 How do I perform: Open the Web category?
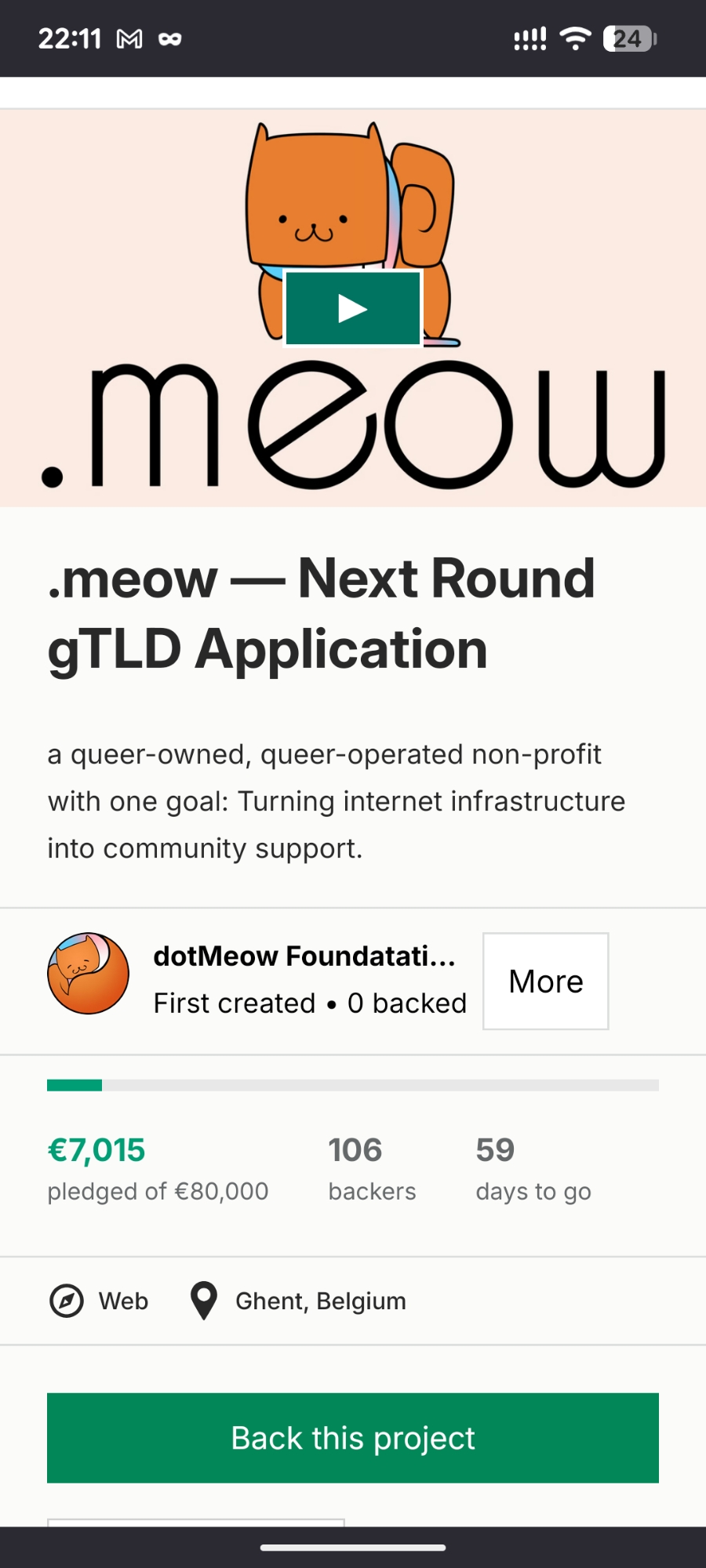100,1301
